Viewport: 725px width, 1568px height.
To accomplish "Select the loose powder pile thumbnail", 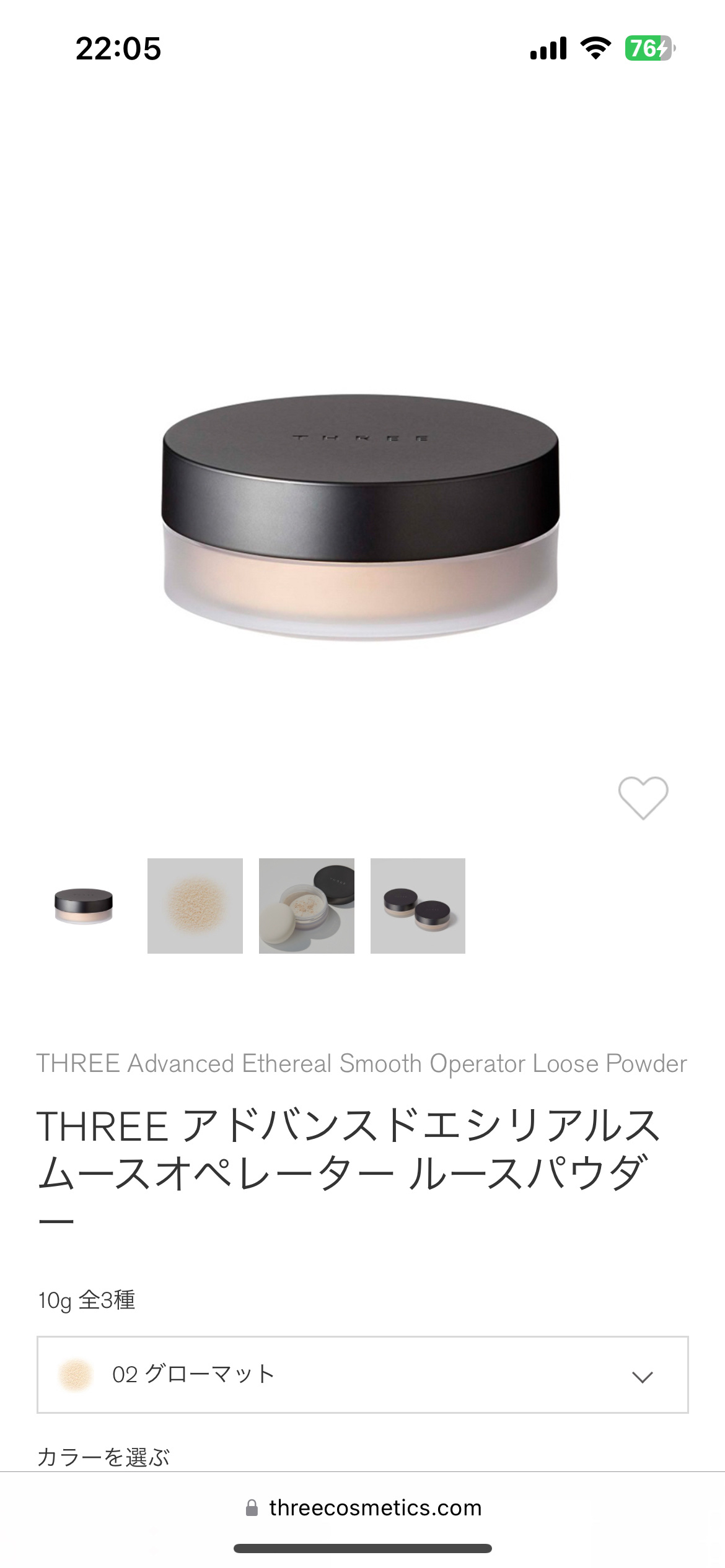I will (195, 905).
